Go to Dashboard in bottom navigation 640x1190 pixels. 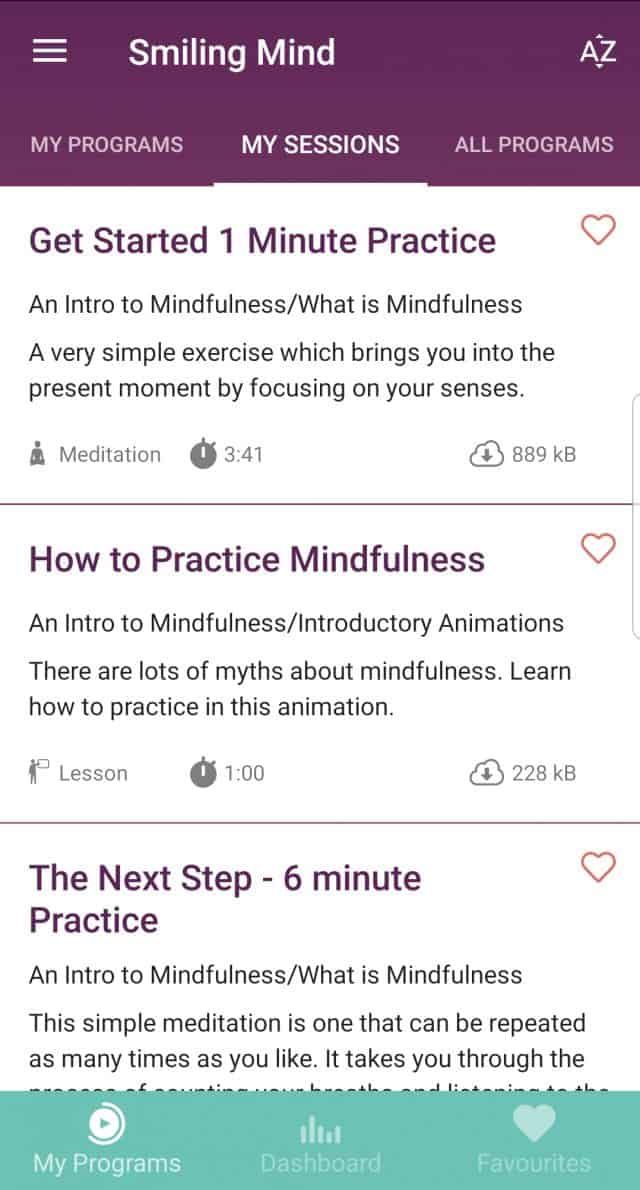click(320, 1144)
